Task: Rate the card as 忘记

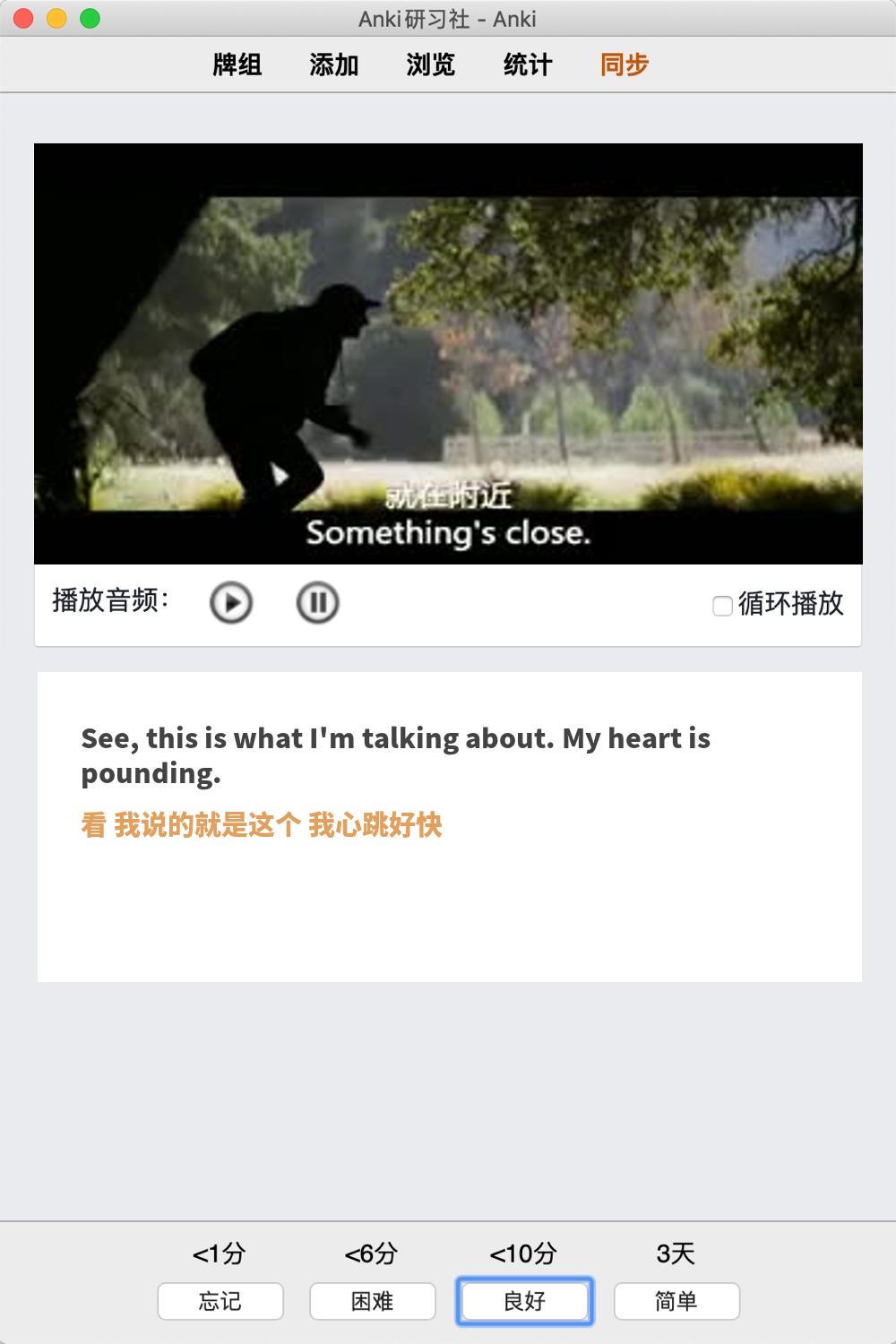Action: [220, 1301]
